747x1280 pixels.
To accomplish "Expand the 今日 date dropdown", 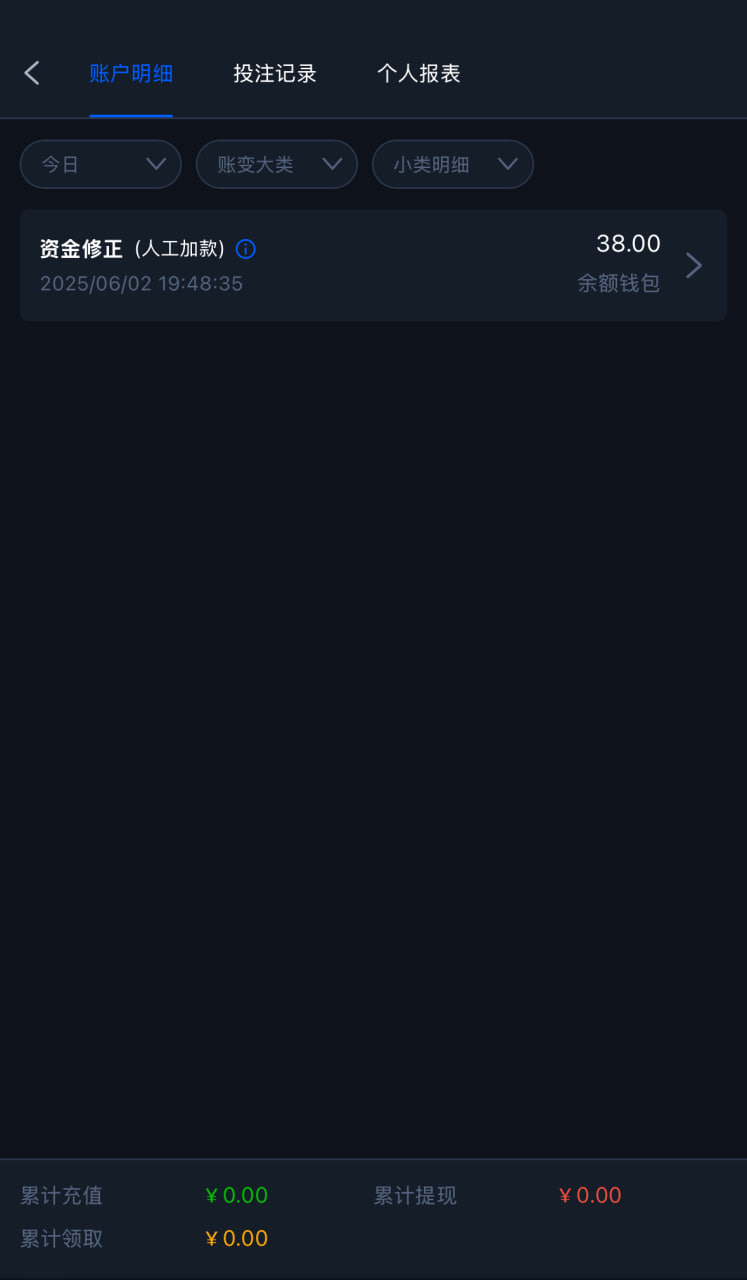I will click(101, 164).
